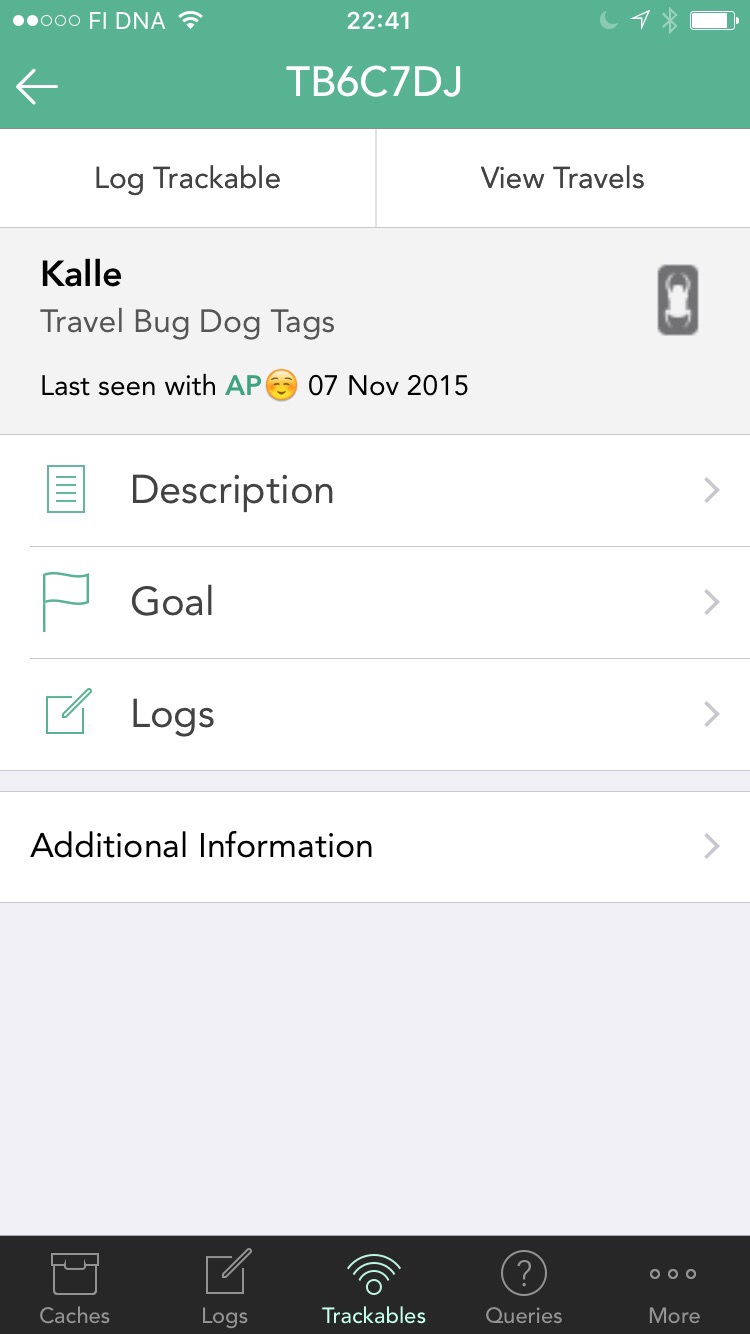Image resolution: width=750 pixels, height=1334 pixels.
Task: Open the More tab
Action: coord(674,1287)
